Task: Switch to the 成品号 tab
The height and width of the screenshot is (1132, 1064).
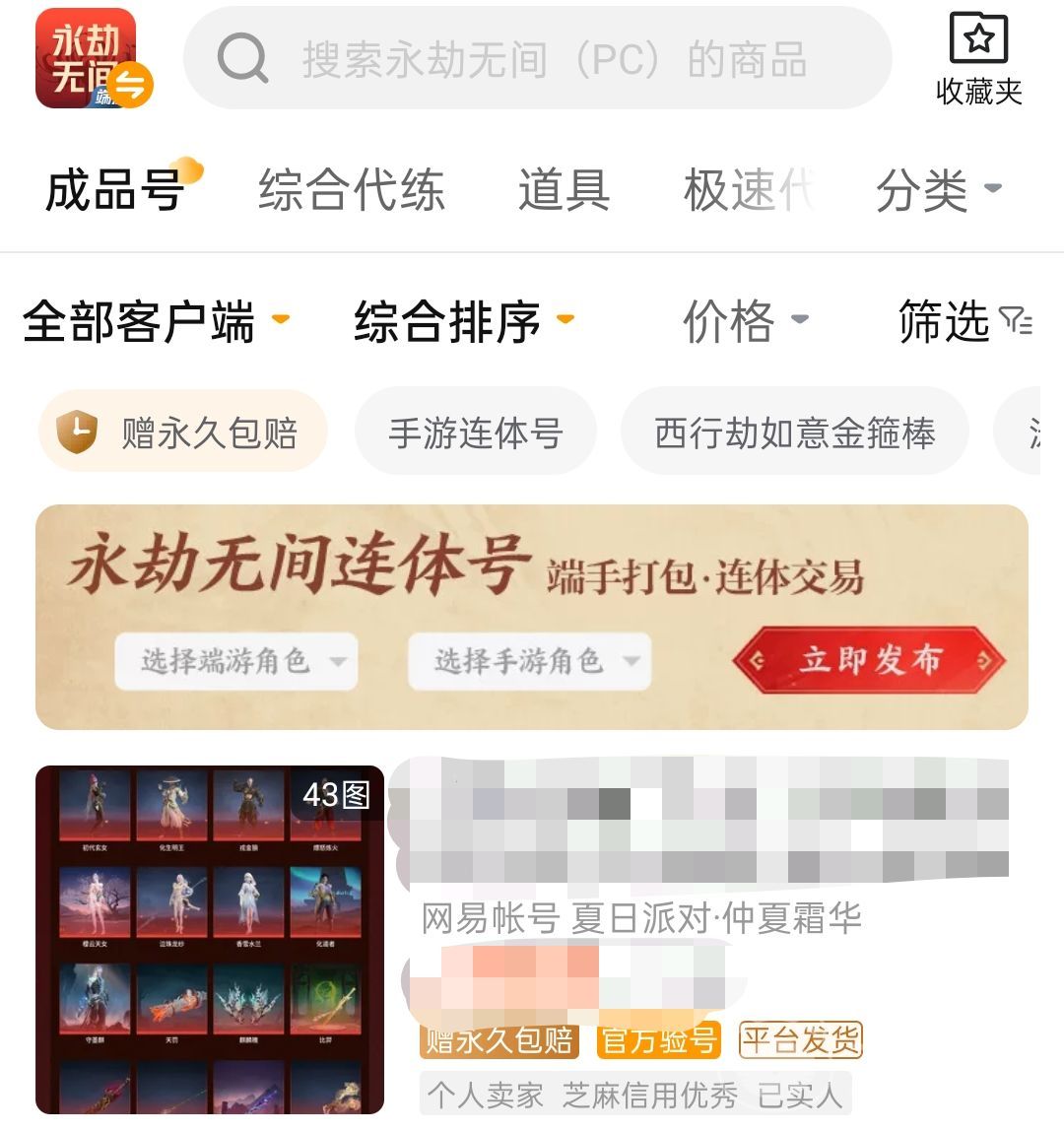Action: pyautogui.click(x=114, y=189)
